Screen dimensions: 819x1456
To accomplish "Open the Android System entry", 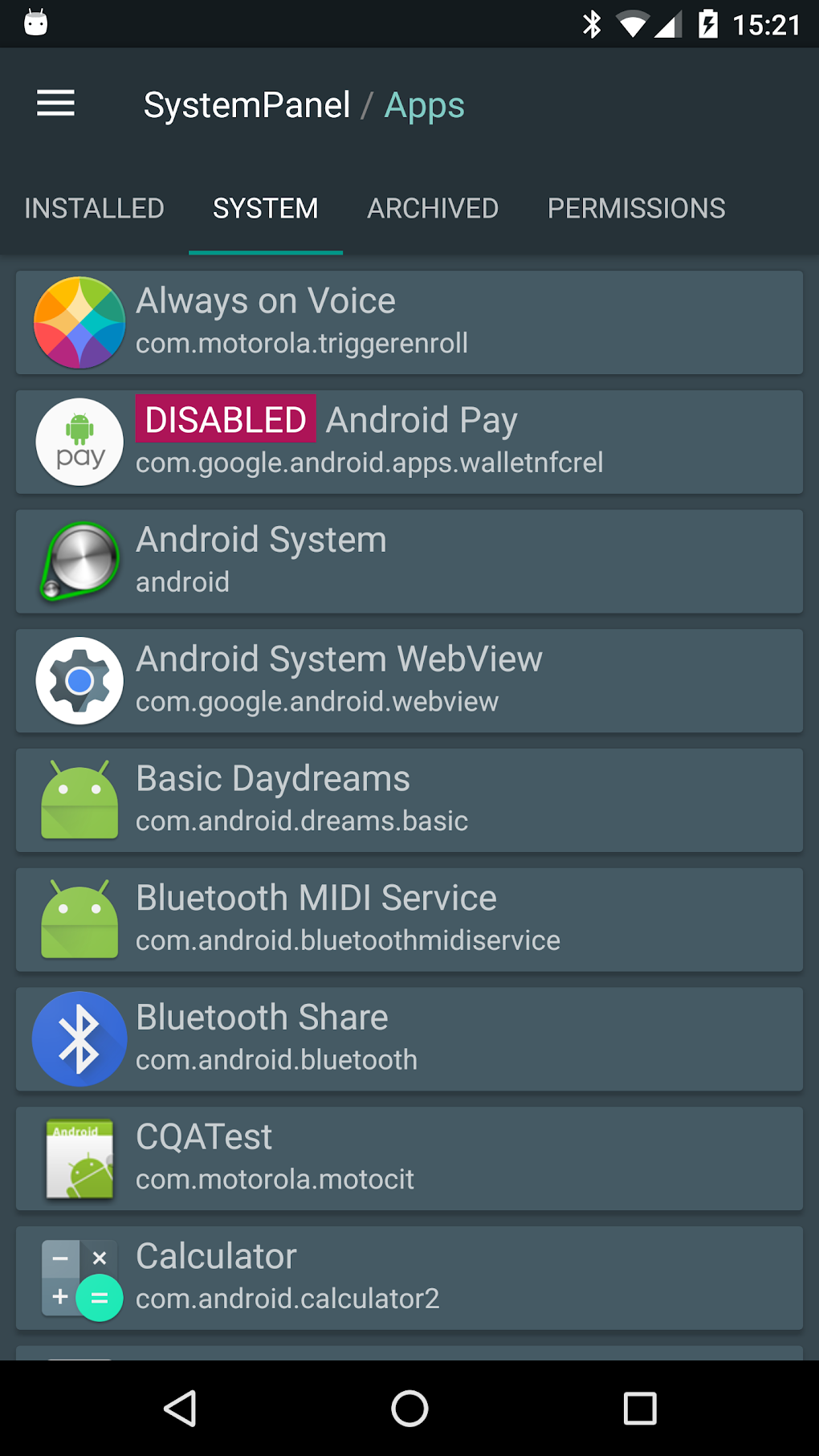I will [409, 561].
